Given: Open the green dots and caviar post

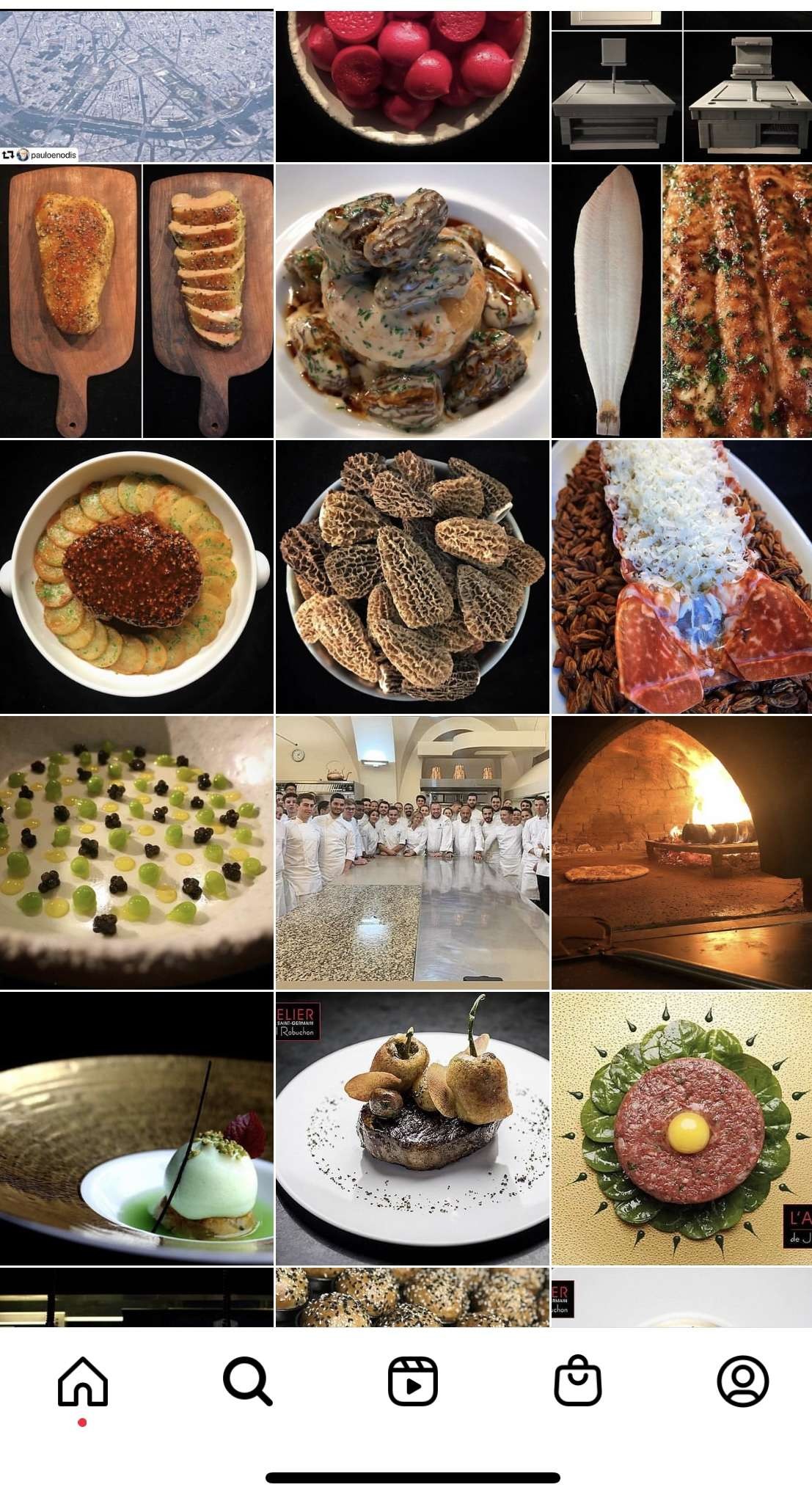Looking at the screenshot, I should pyautogui.click(x=136, y=852).
